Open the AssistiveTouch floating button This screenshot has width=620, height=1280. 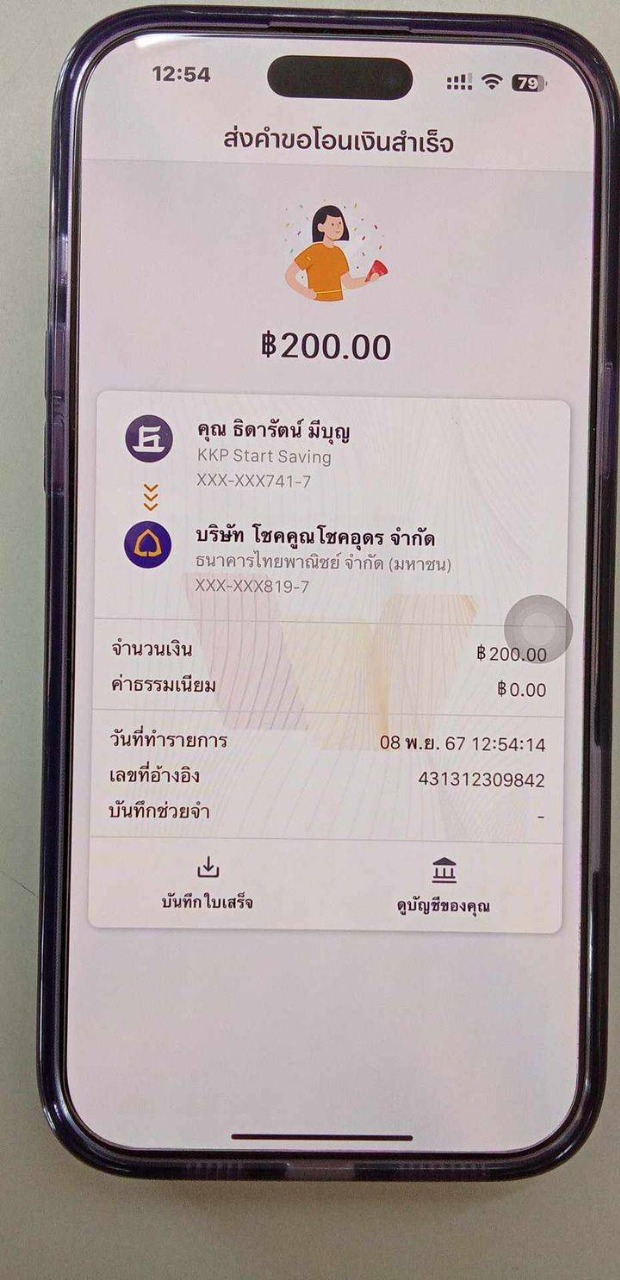538,629
